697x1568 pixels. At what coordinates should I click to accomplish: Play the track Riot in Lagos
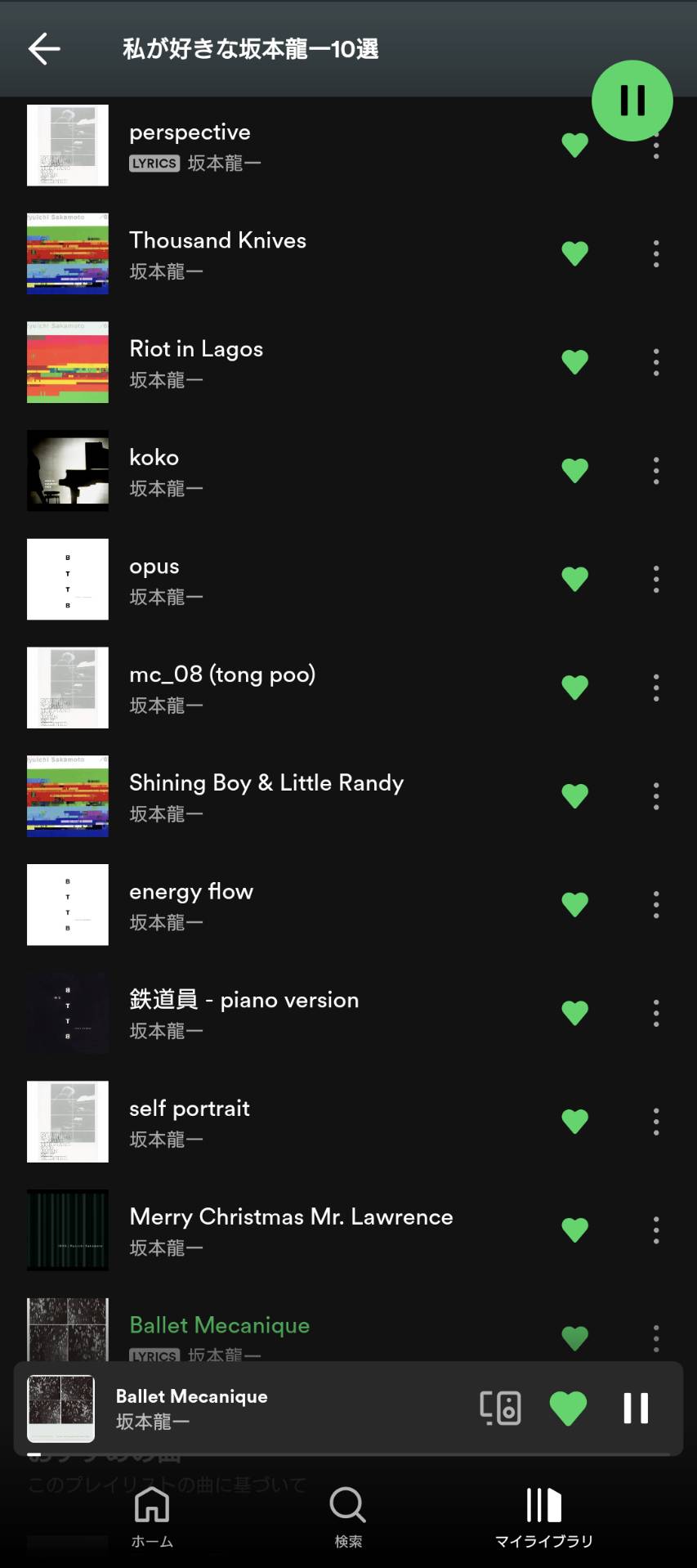(x=196, y=349)
